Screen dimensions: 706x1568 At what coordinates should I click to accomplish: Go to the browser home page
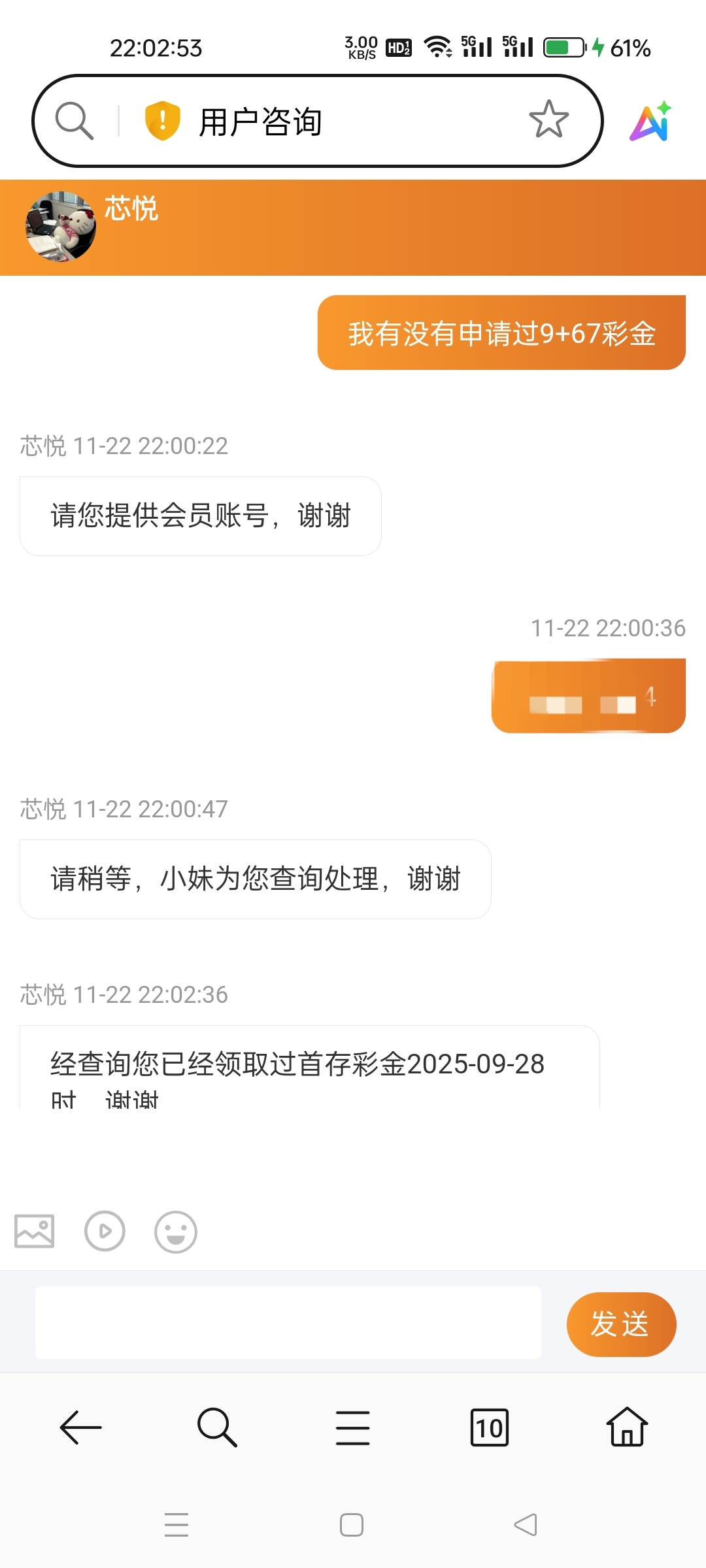627,1428
